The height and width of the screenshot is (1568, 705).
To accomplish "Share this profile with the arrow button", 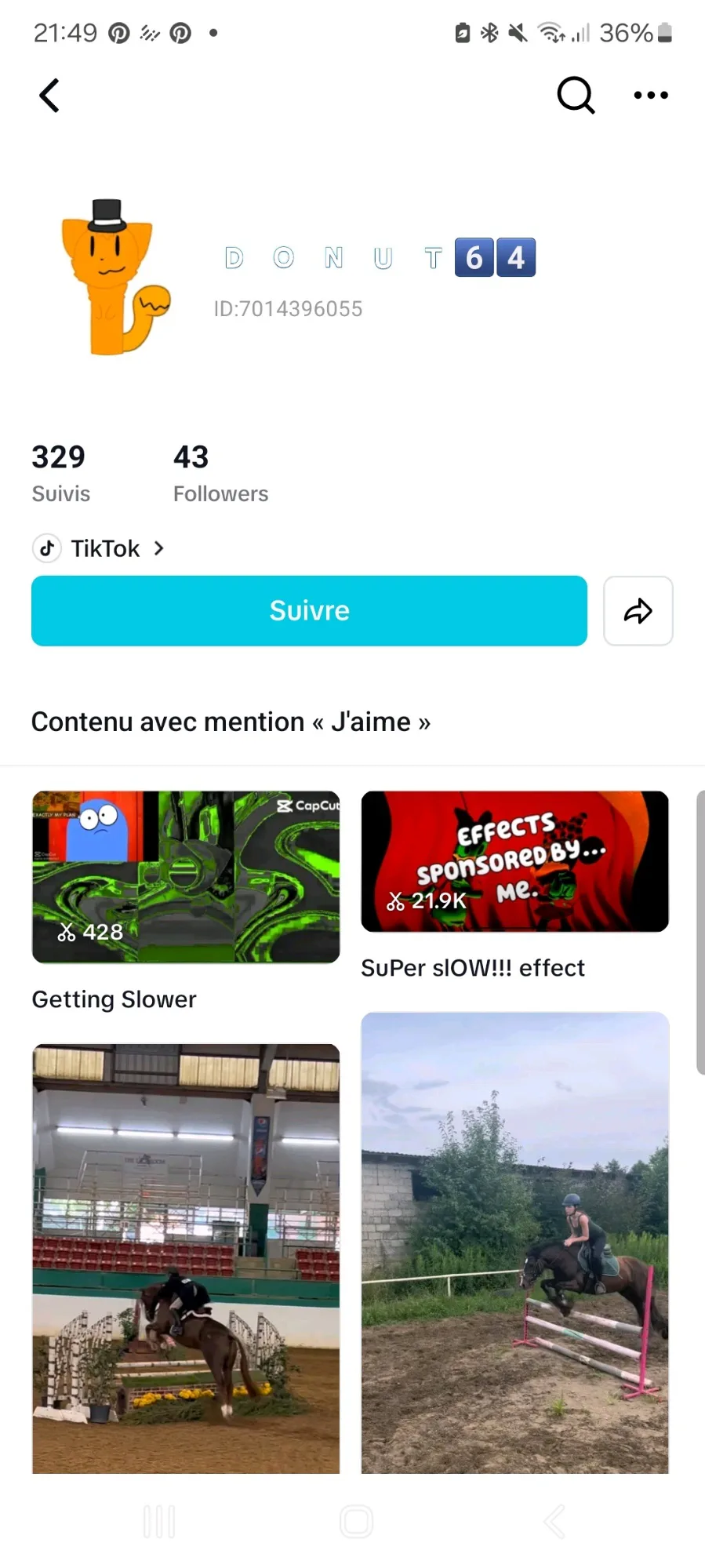I will pyautogui.click(x=638, y=611).
